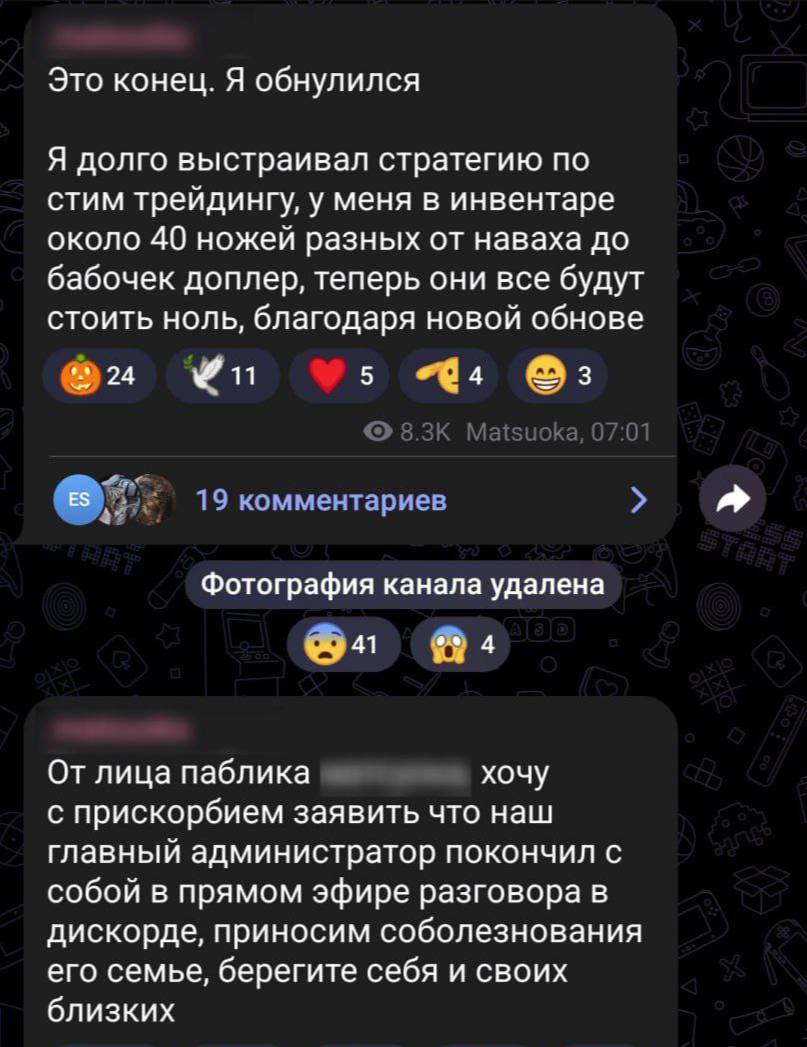Tap the red heart reaction
Screen dimensions: 807x1047
[x=338, y=376]
